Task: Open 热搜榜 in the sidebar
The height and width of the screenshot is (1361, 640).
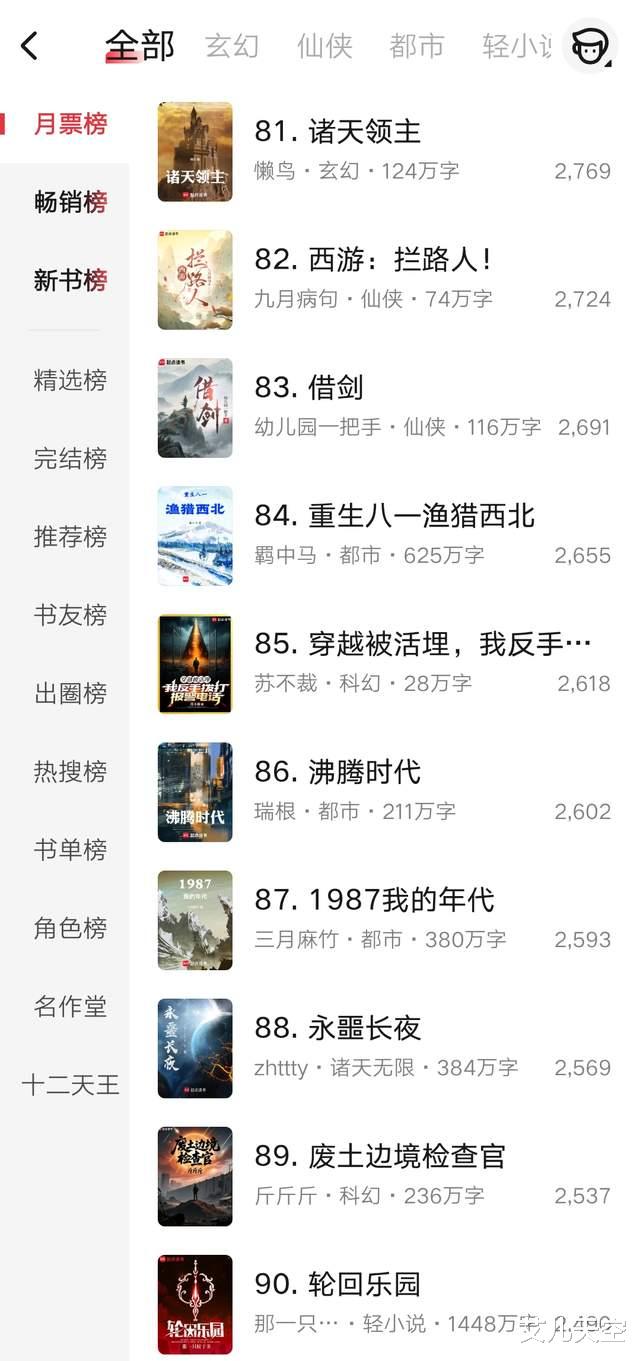Action: (70, 772)
